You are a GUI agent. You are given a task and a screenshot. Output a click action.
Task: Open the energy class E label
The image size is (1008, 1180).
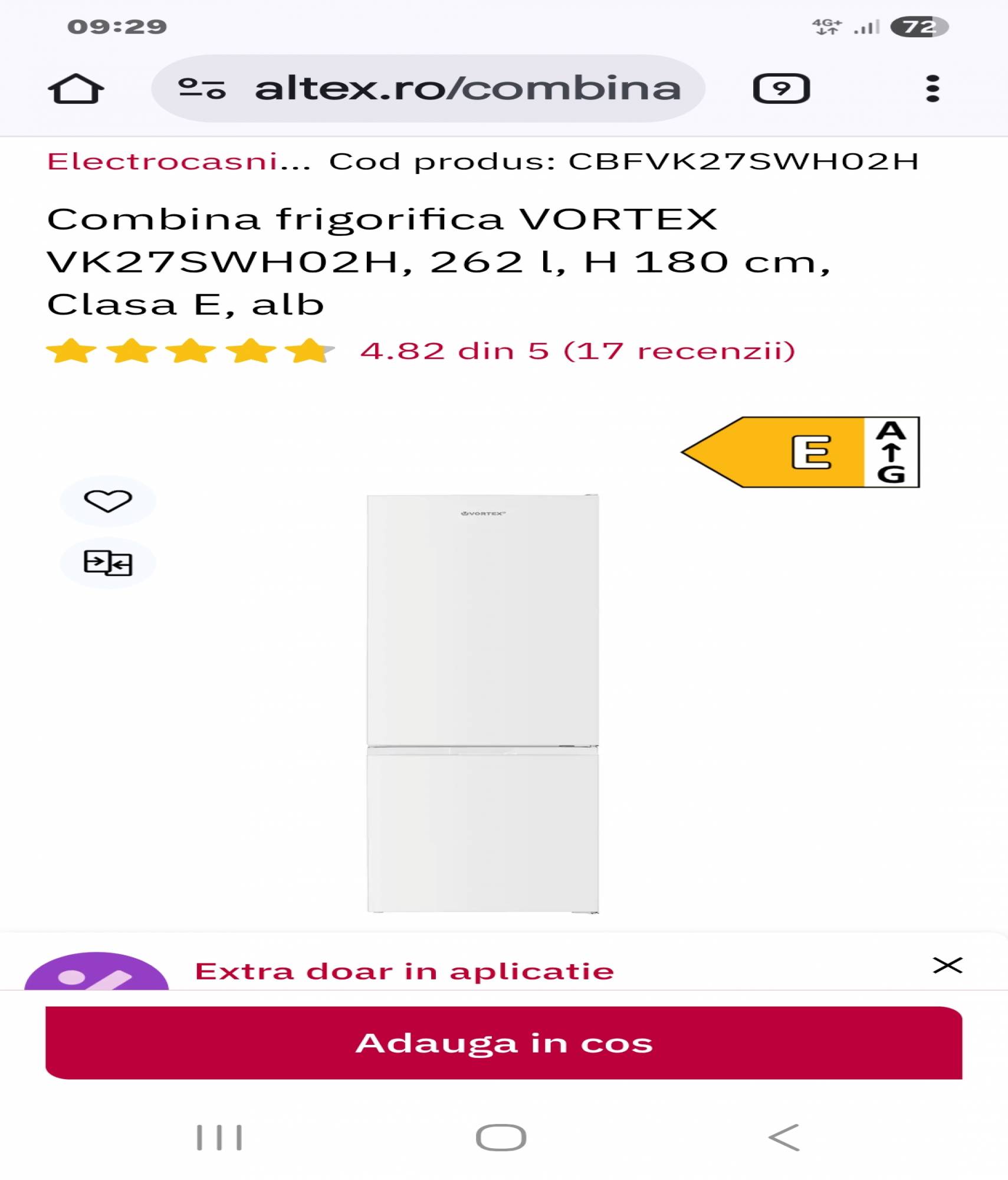[x=800, y=452]
